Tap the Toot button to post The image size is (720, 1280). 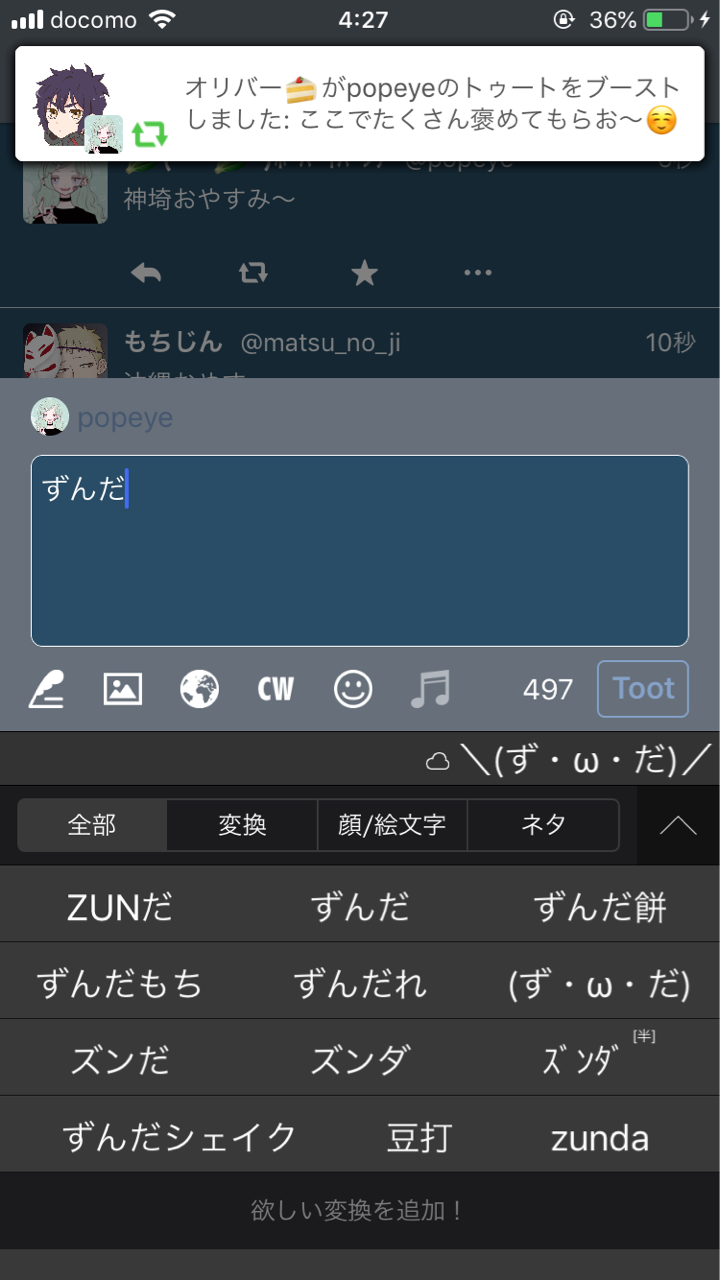click(643, 689)
